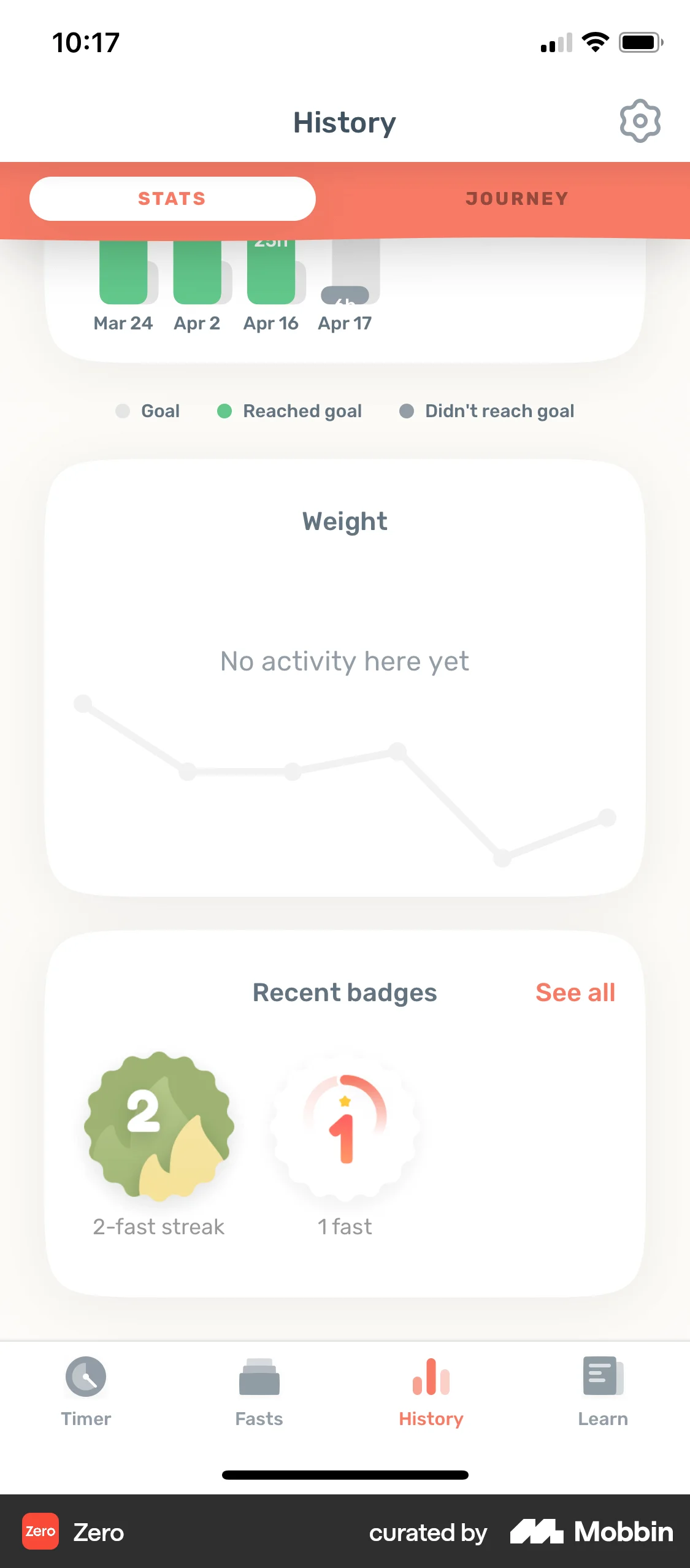This screenshot has width=690, height=1568.
Task: Open the Settings gear icon
Action: [x=640, y=121]
